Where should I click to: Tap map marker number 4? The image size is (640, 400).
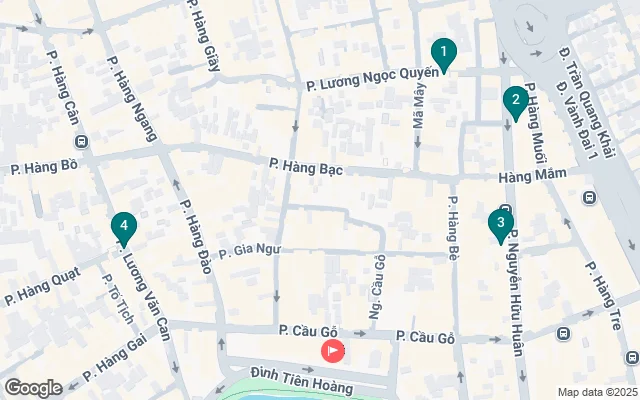click(123, 228)
